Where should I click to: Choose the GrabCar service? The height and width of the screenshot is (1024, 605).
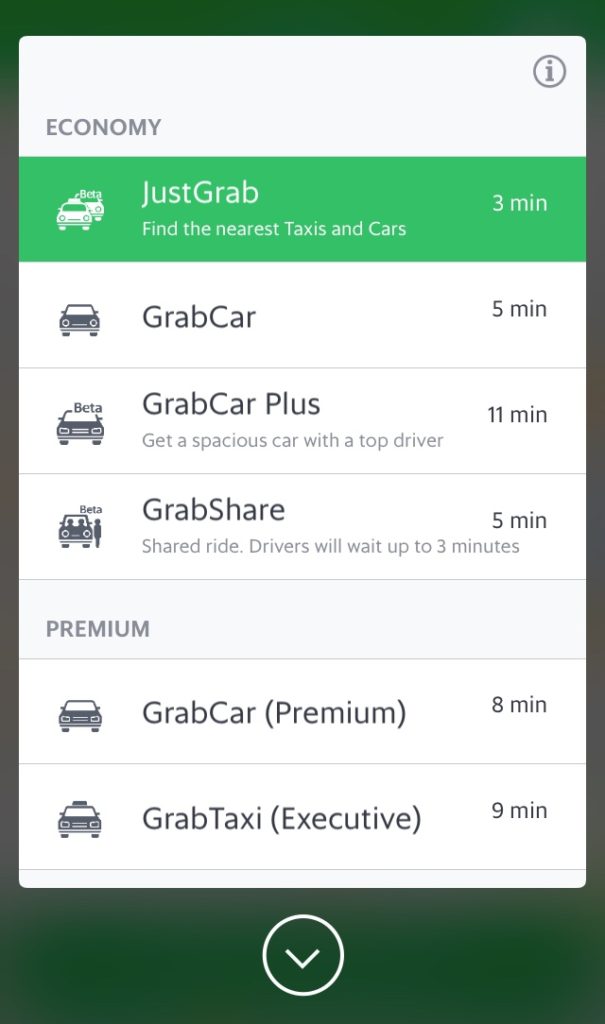click(x=302, y=317)
